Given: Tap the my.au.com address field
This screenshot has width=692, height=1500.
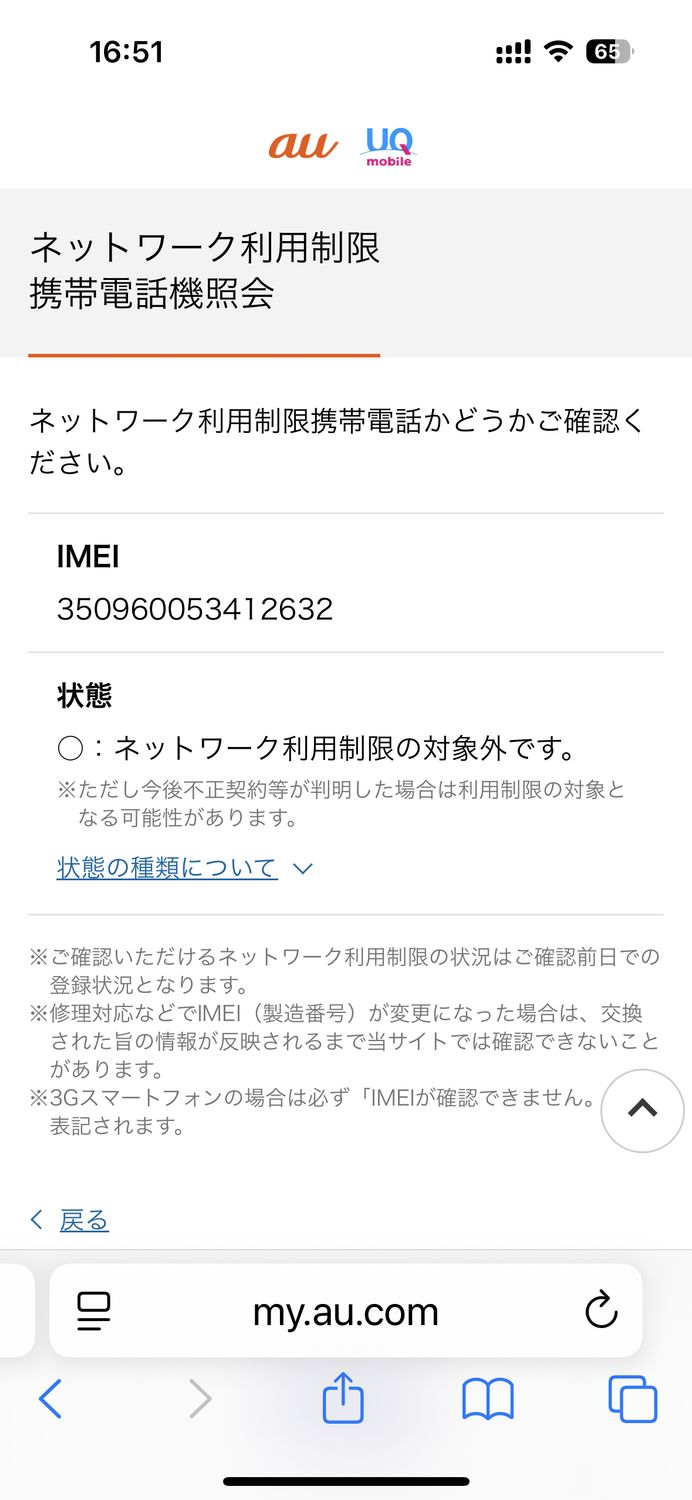Looking at the screenshot, I should click(346, 1311).
